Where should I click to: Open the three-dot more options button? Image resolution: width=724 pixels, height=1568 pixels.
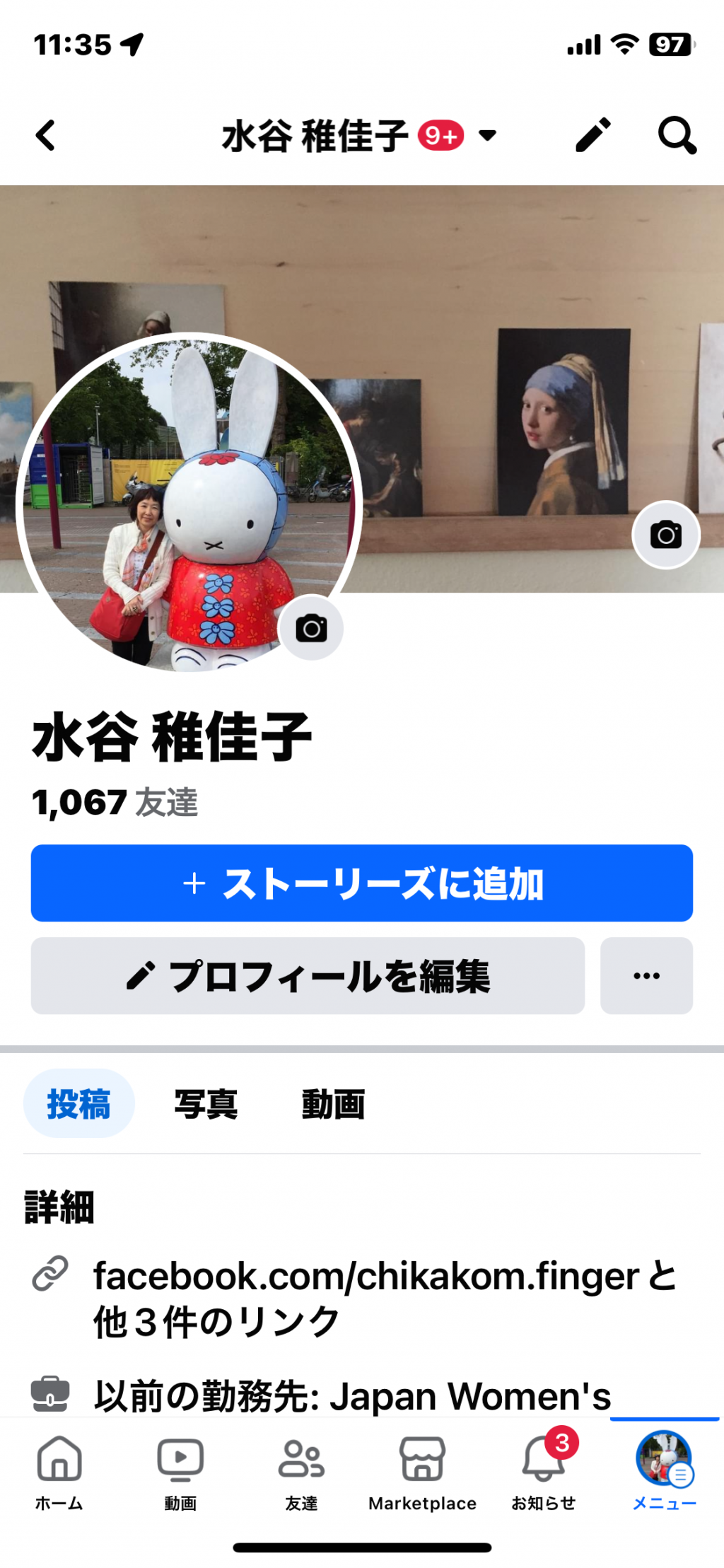646,975
